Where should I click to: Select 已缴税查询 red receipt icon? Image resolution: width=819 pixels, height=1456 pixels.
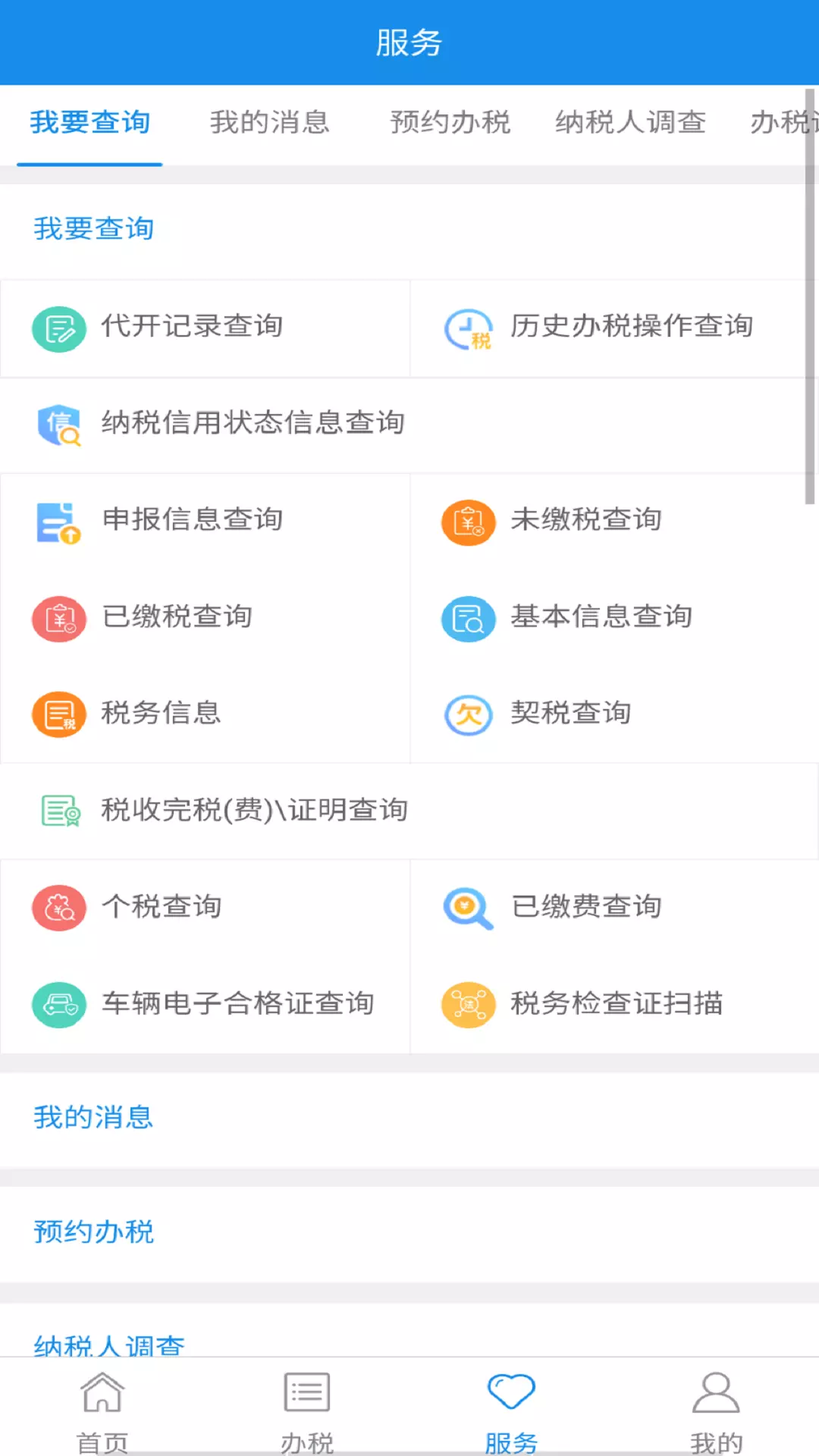coord(59,618)
